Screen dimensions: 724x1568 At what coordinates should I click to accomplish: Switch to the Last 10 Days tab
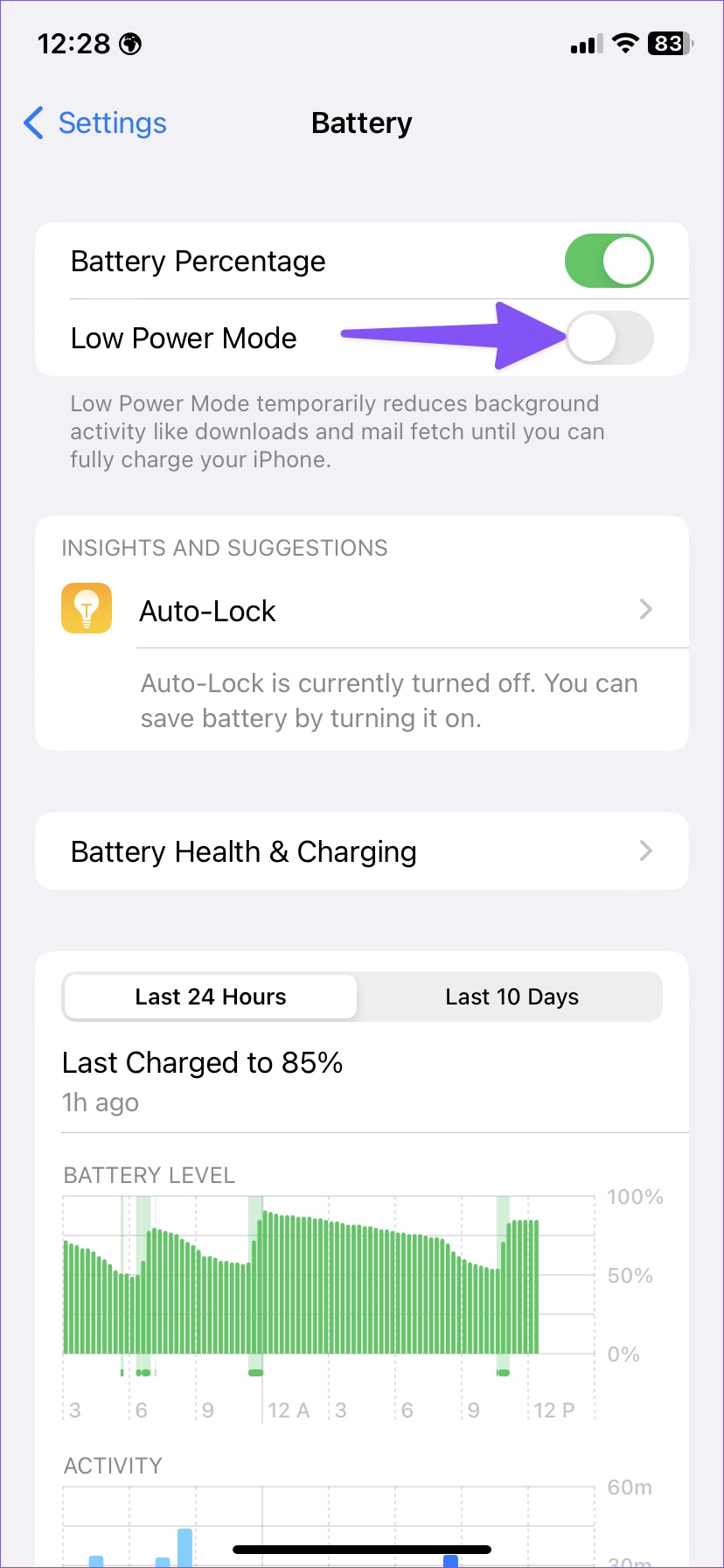pos(511,996)
